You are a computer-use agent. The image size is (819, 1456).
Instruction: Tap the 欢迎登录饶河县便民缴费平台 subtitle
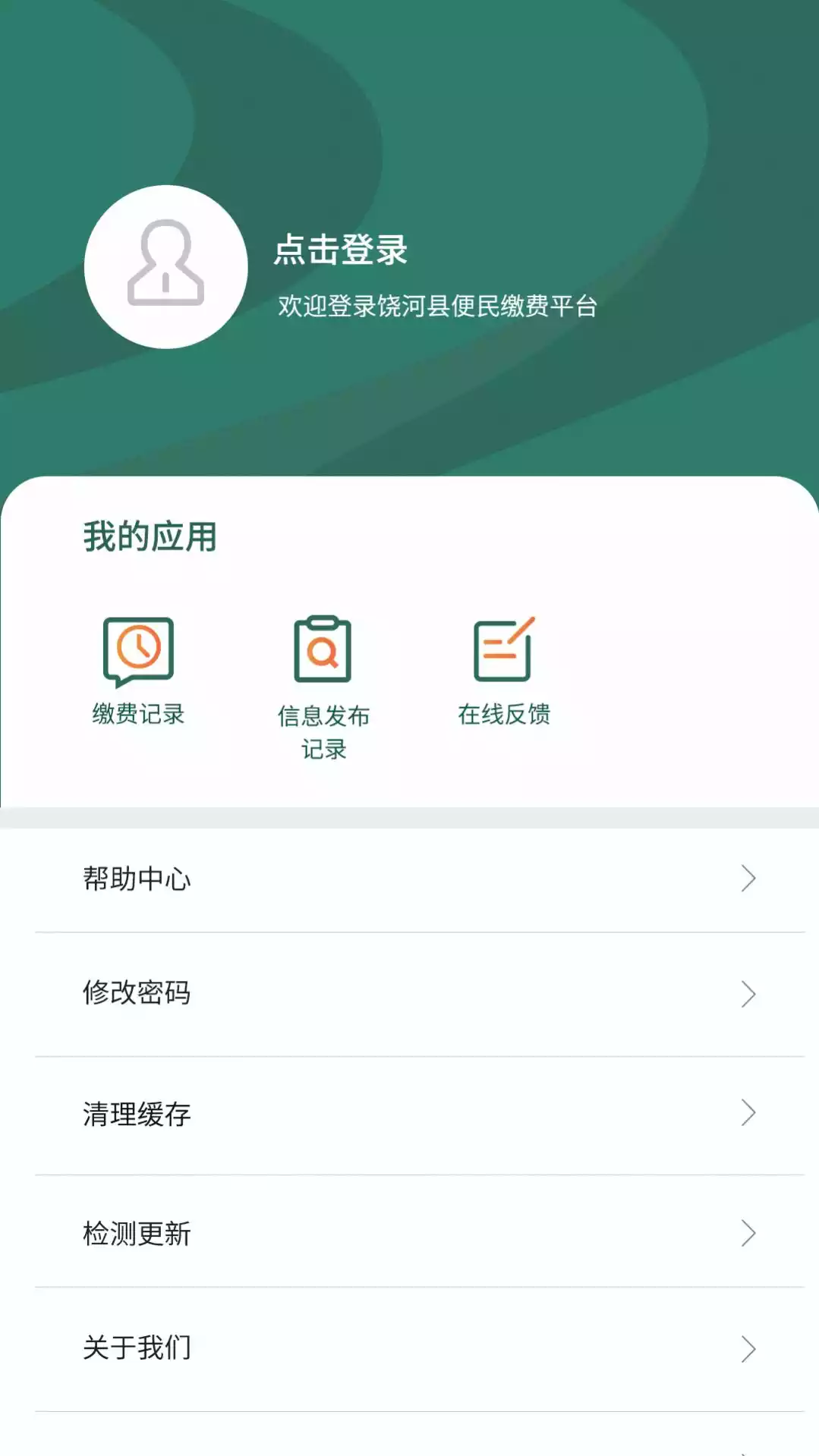pos(437,307)
